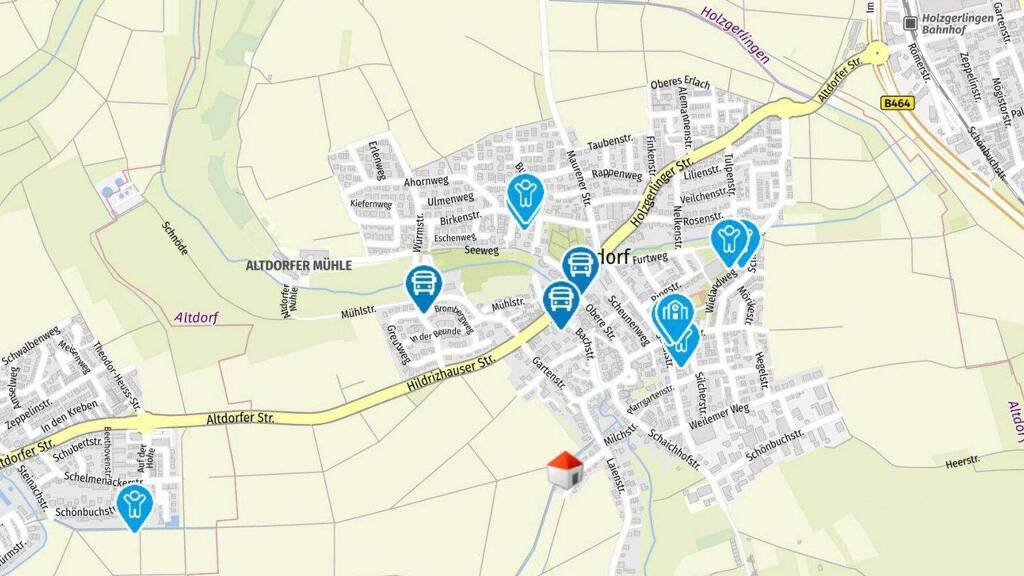Viewport: 1024px width, 576px height.
Task: Tap the bus stop pin on Mühlstr. near Brombergweg
Action: 423,289
